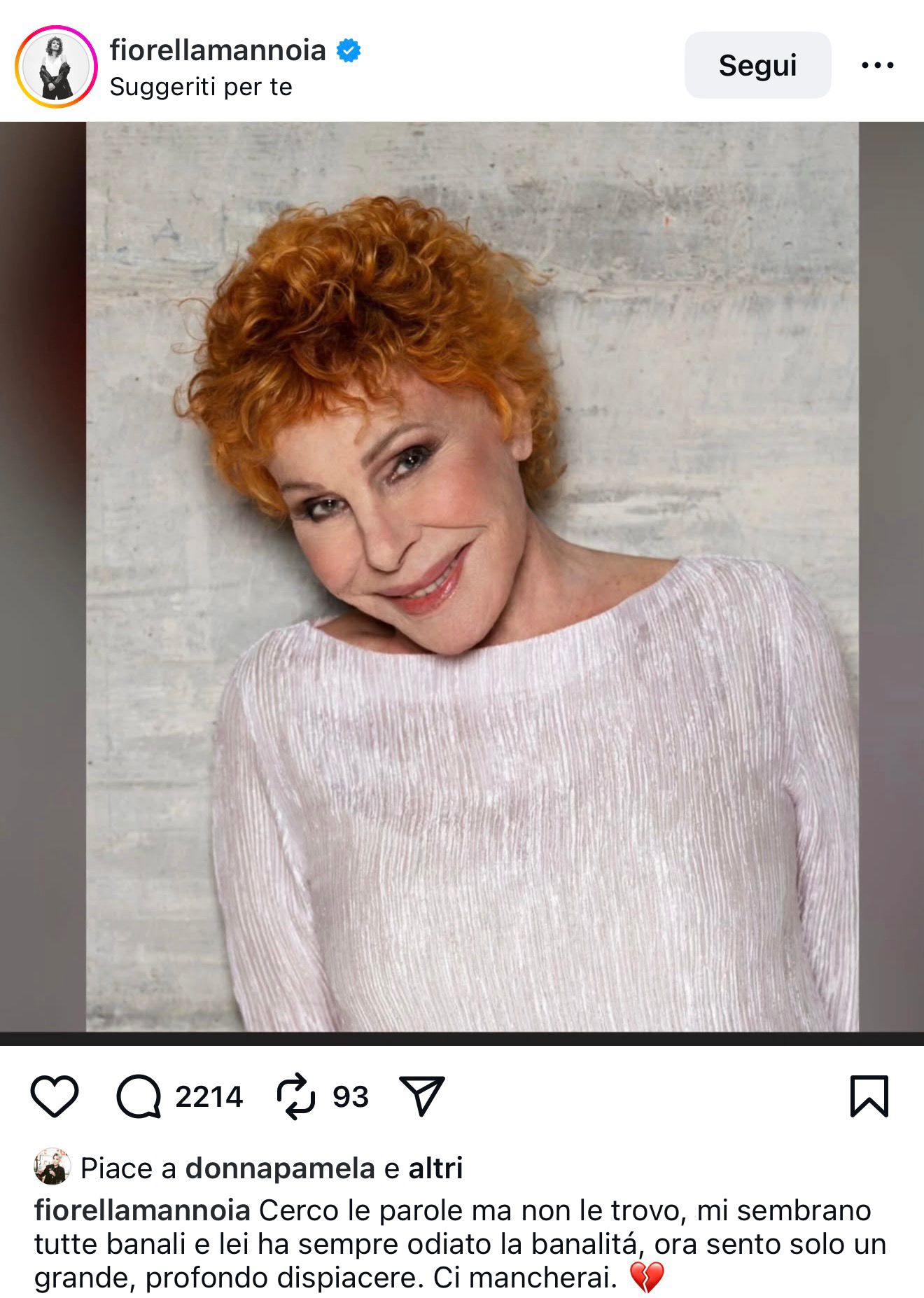The image size is (924, 1298).
Task: Like this post with the heart icon
Action: coord(55,1096)
